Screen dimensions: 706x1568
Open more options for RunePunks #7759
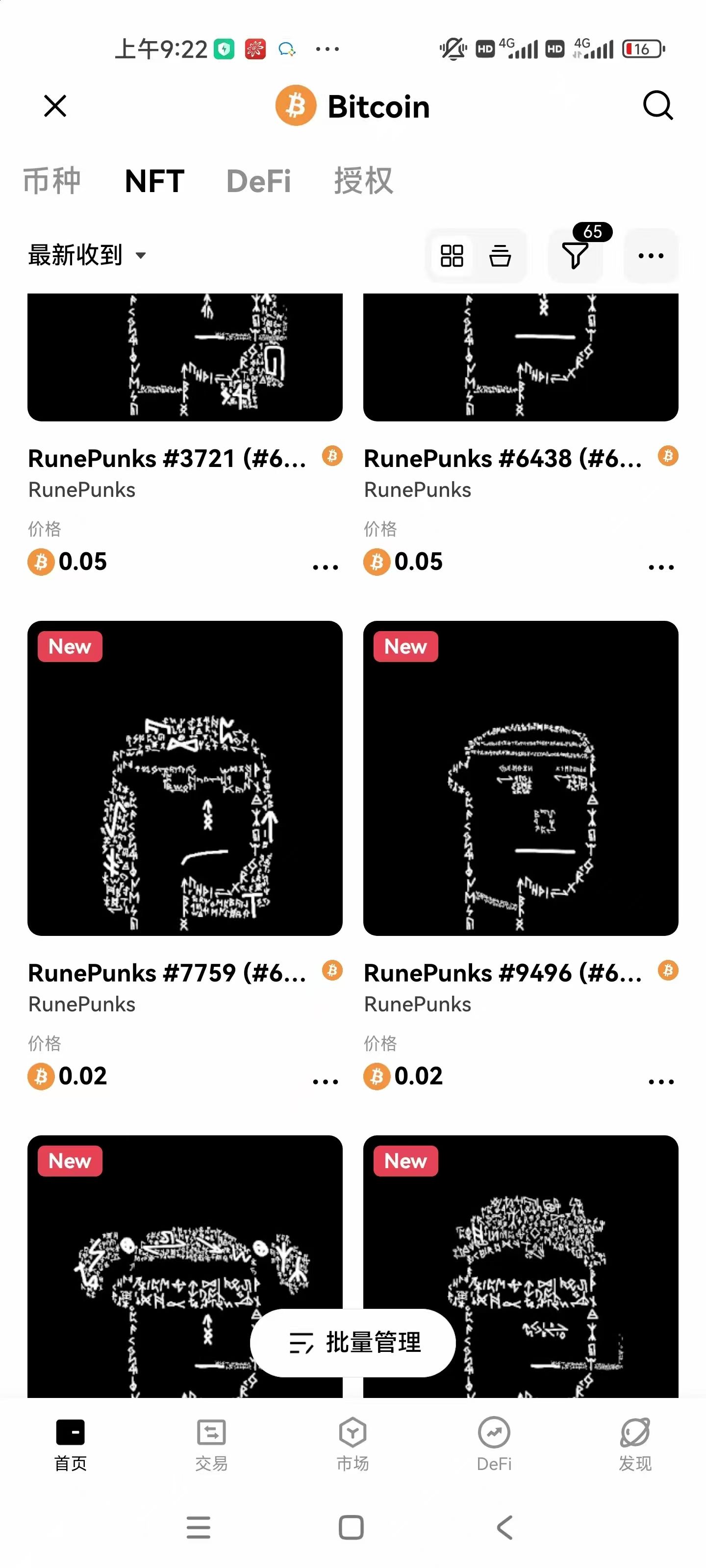click(x=325, y=1081)
